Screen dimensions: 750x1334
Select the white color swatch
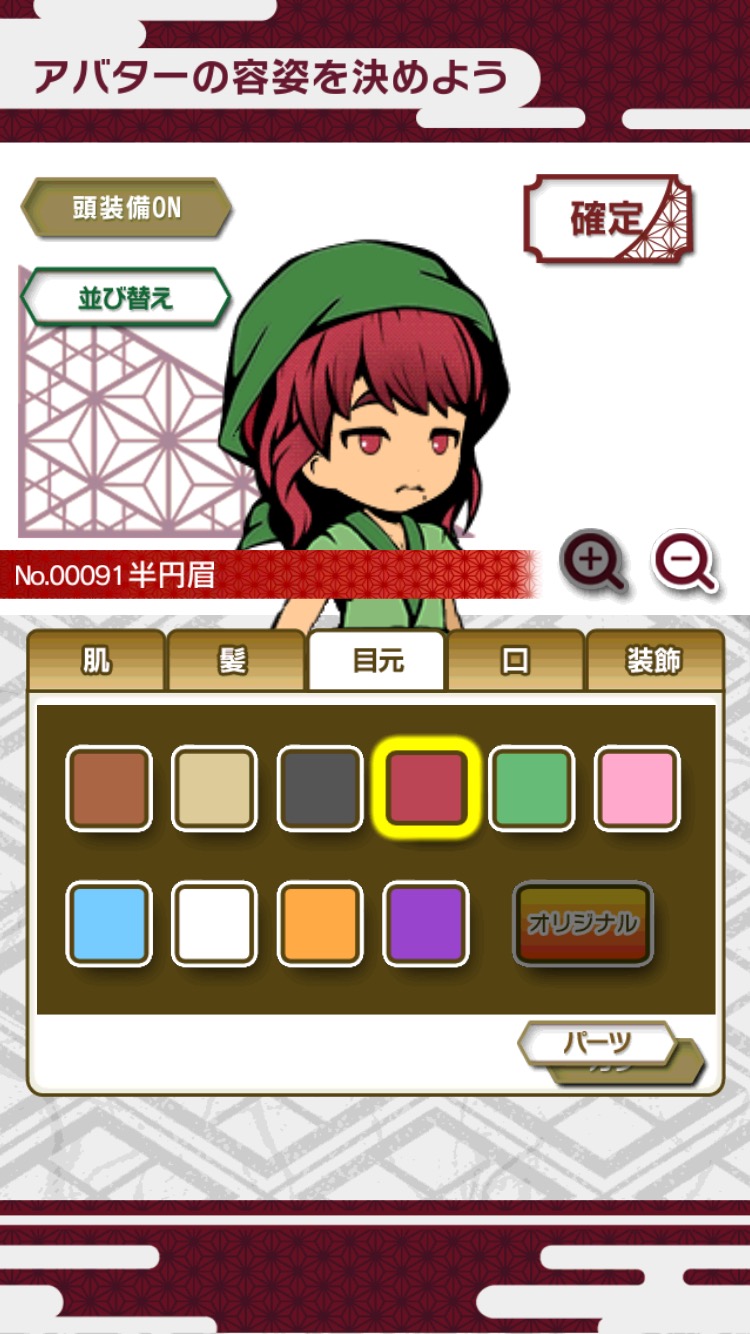(x=214, y=924)
